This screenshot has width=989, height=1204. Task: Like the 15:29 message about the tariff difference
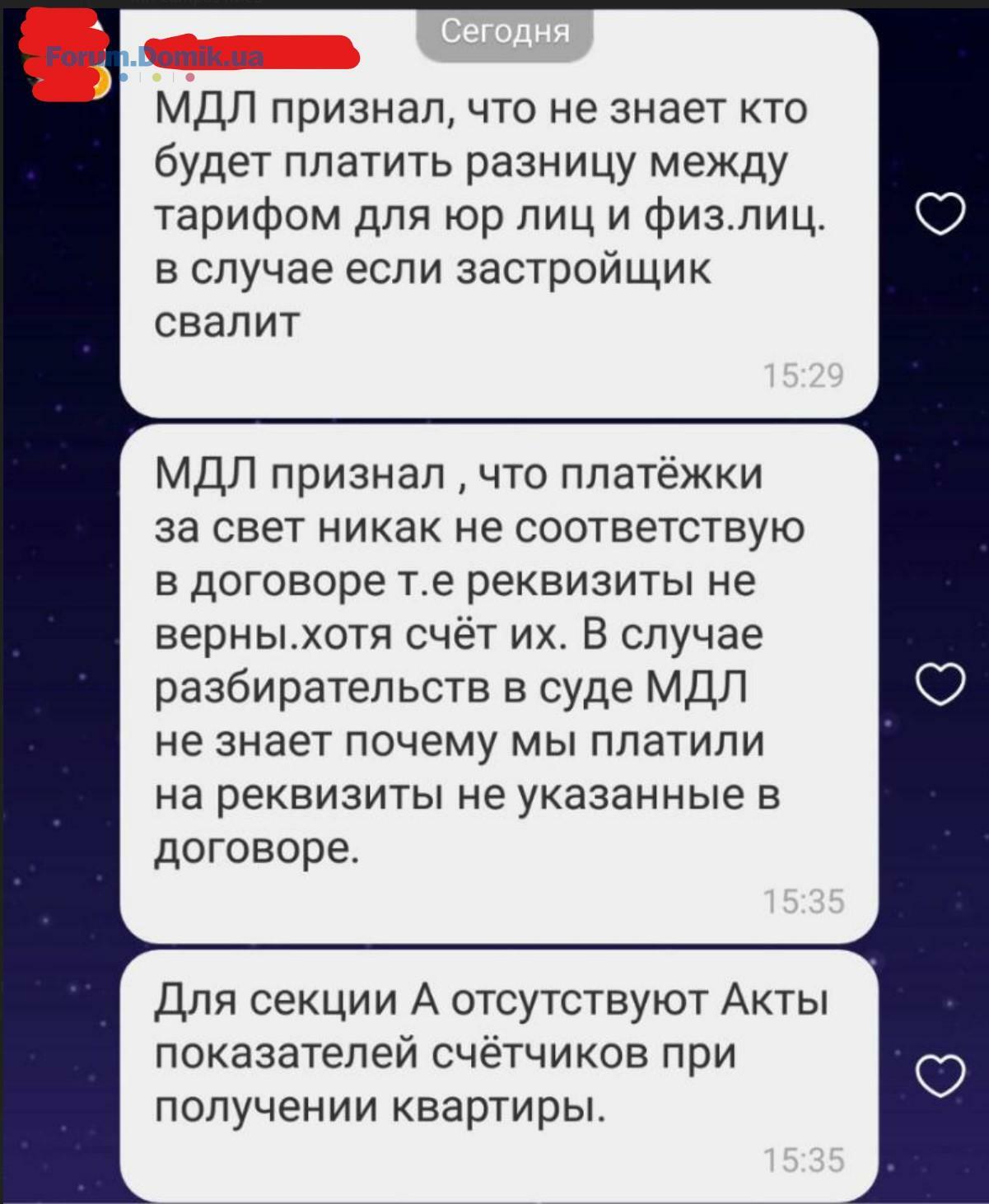tap(940, 216)
